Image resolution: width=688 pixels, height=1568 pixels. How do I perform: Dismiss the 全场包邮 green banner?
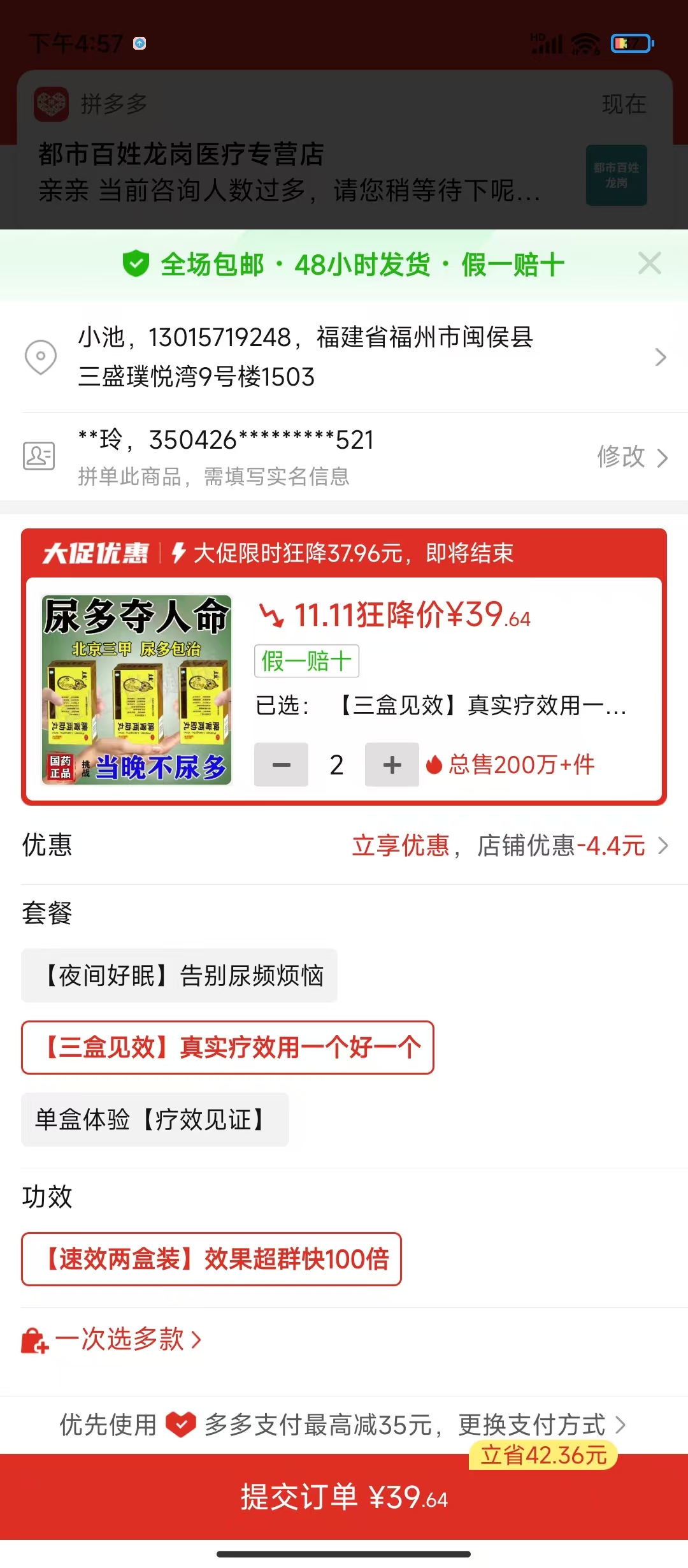coord(649,263)
